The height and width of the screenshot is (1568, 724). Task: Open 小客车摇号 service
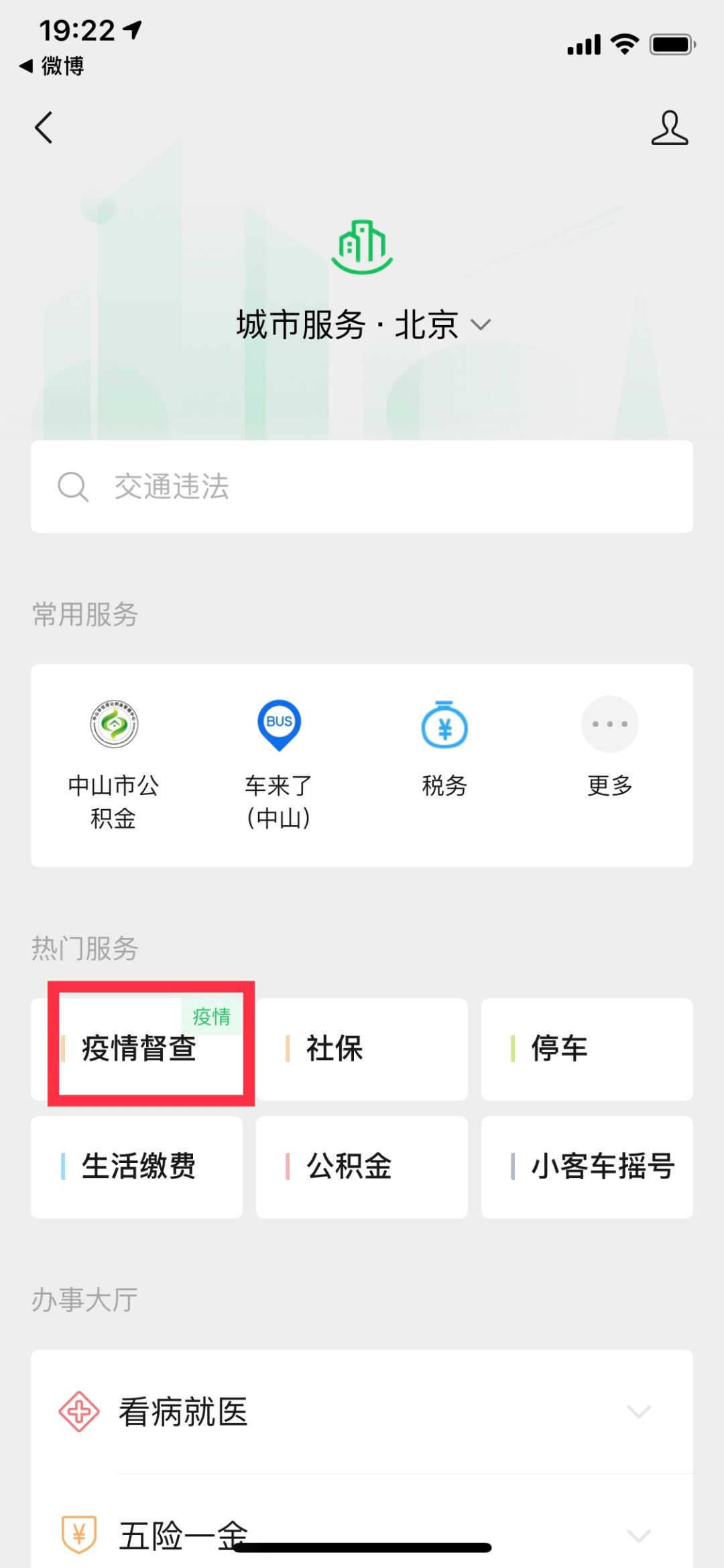[587, 1167]
